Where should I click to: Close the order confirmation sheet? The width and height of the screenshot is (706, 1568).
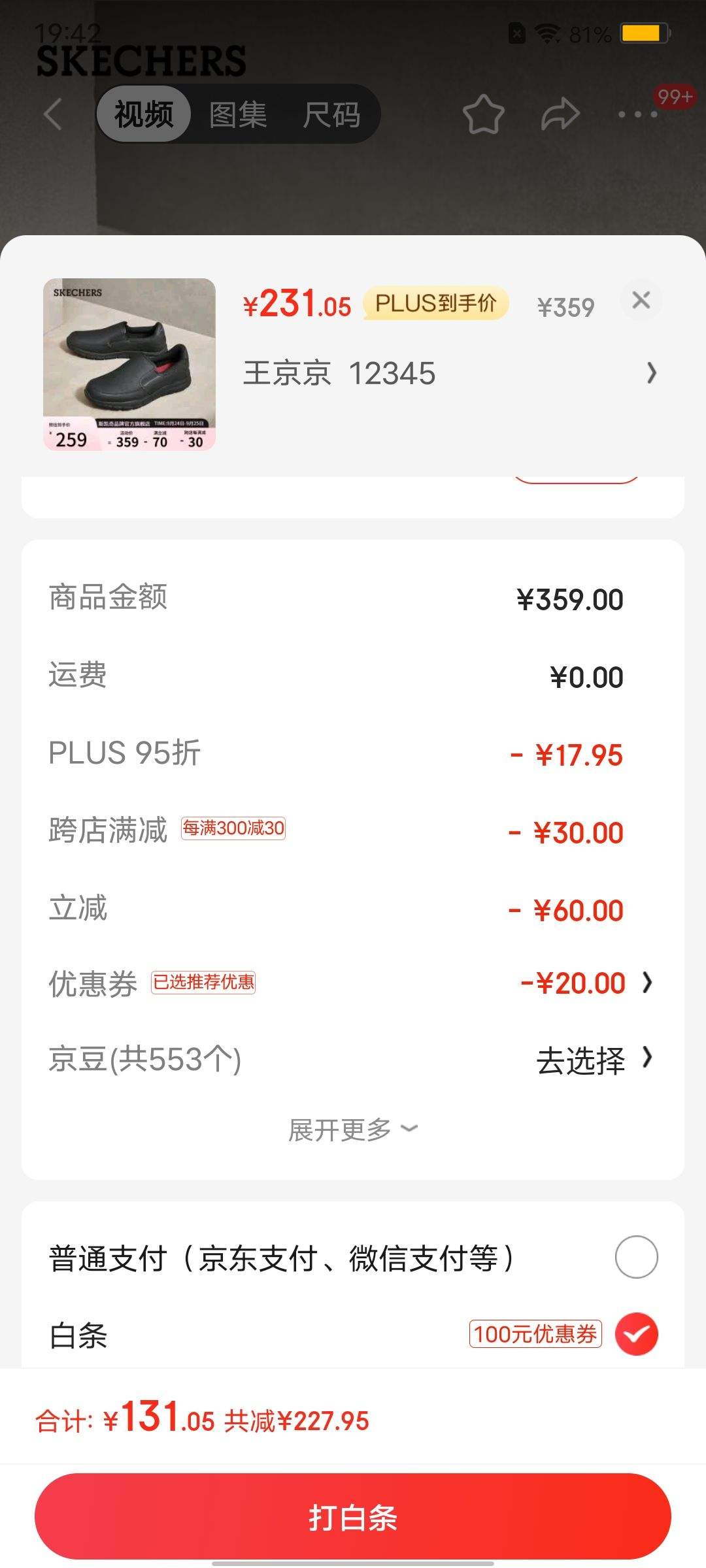[641, 301]
